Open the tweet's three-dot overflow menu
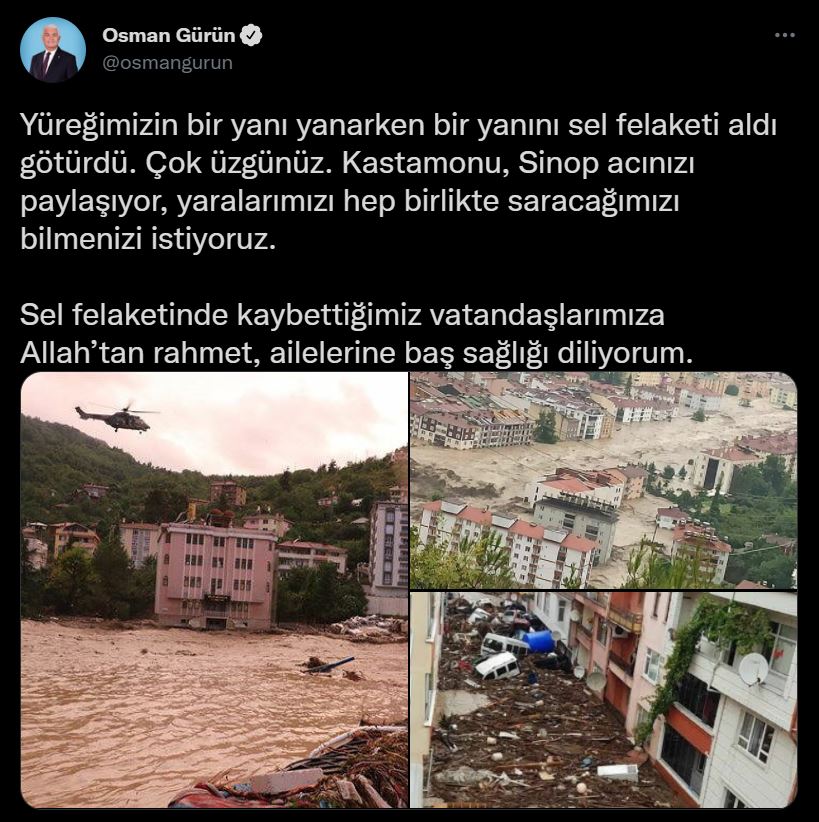The height and width of the screenshot is (822, 819). click(x=785, y=35)
